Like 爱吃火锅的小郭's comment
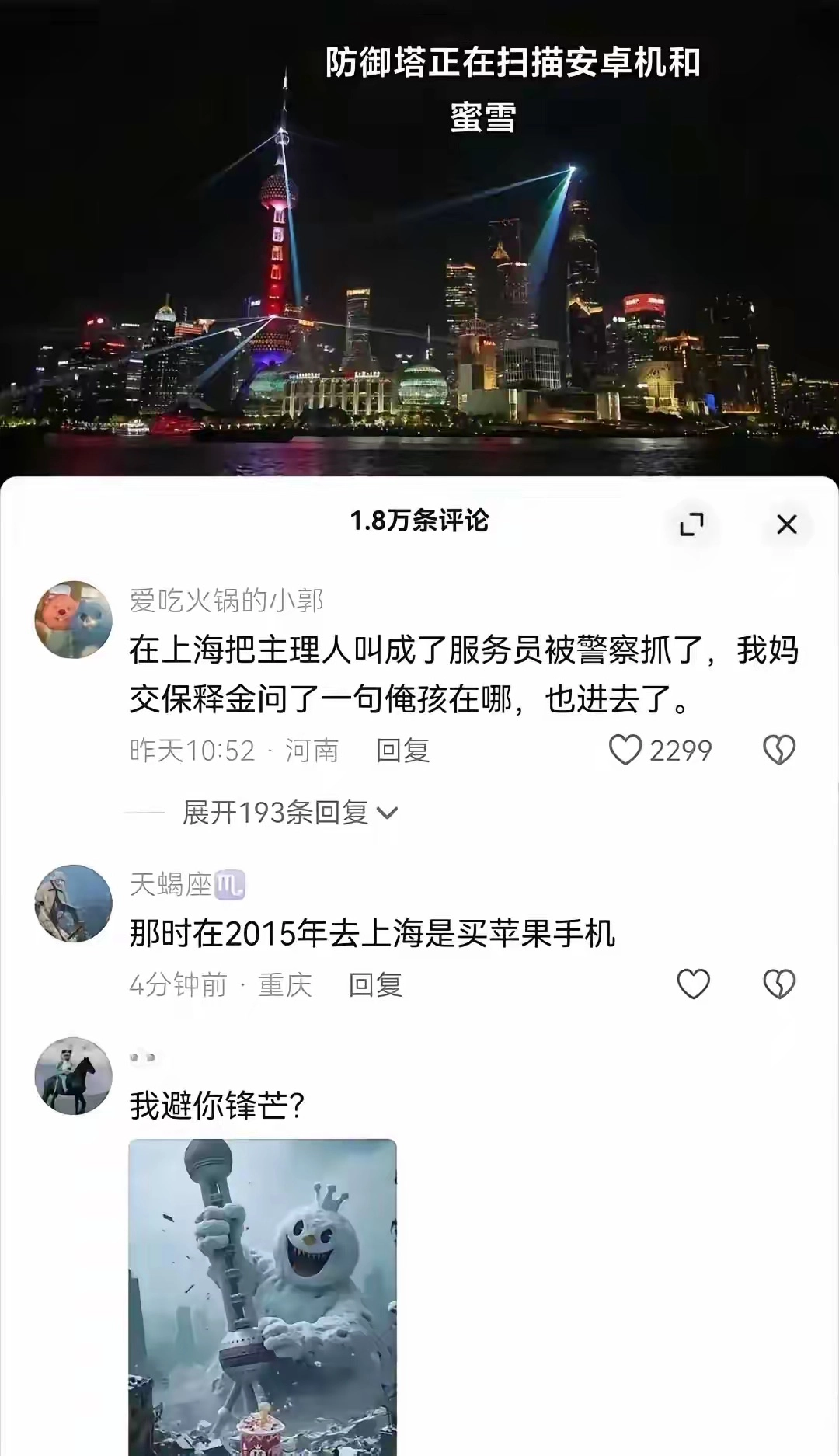839x1456 pixels. point(625,750)
